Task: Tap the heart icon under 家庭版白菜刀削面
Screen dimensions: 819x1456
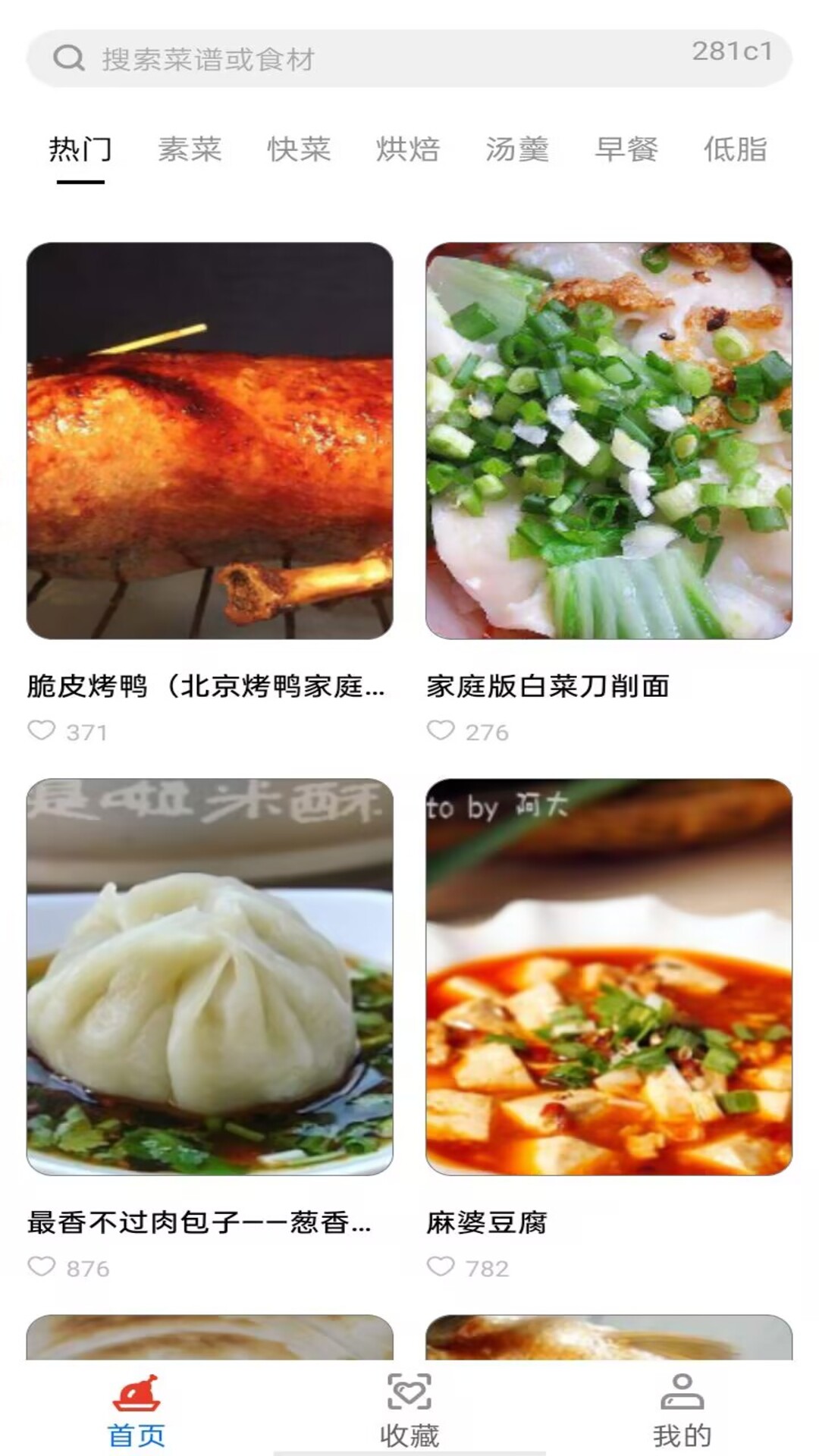Action: tap(442, 730)
